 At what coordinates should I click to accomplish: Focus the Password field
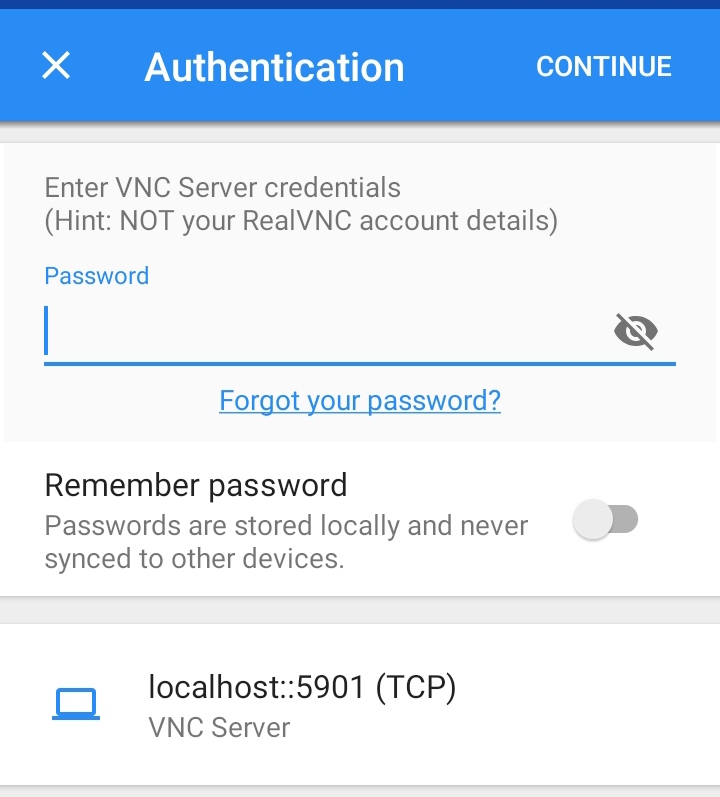tap(320, 332)
